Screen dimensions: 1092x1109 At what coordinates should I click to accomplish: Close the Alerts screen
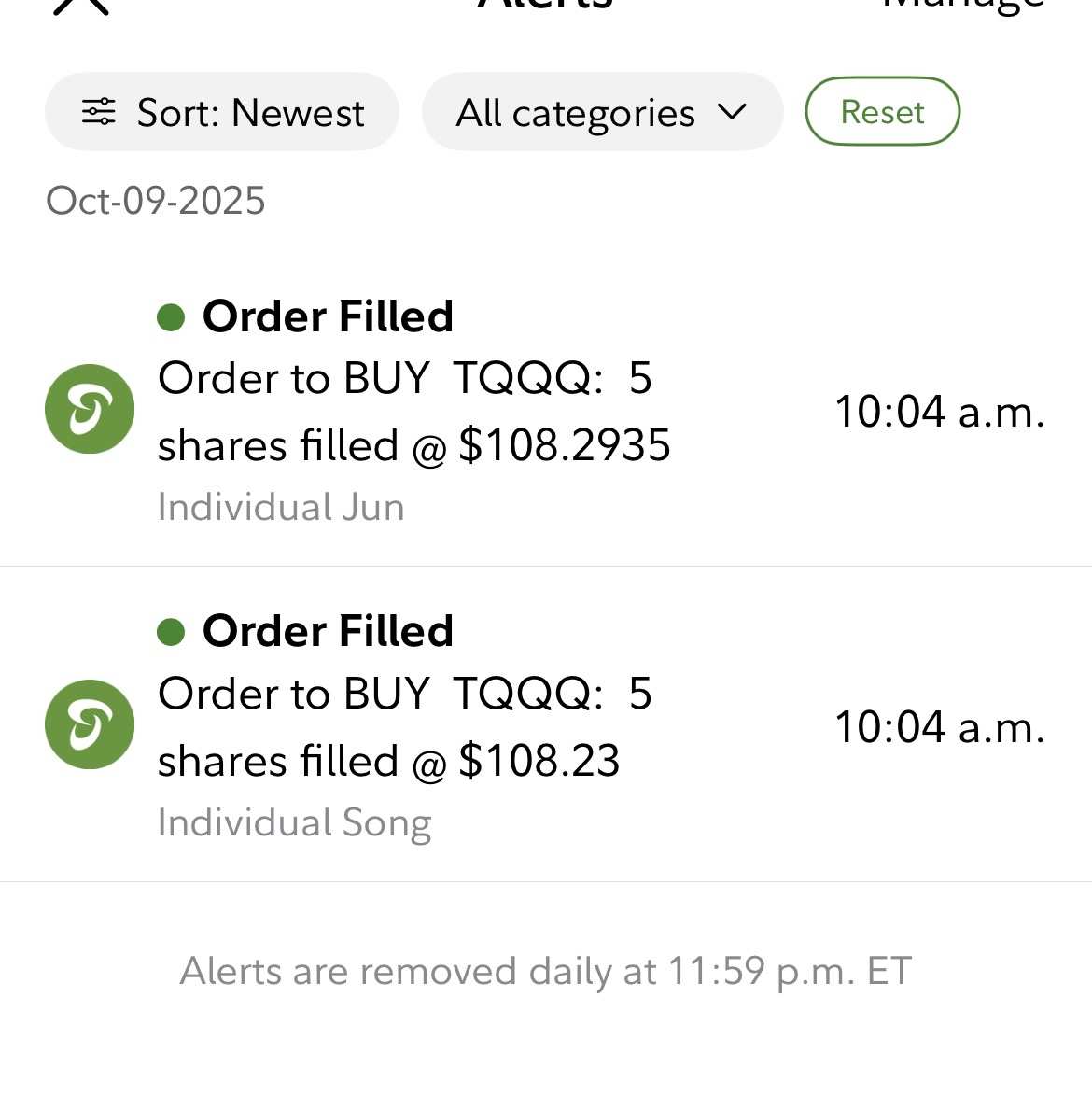81,6
